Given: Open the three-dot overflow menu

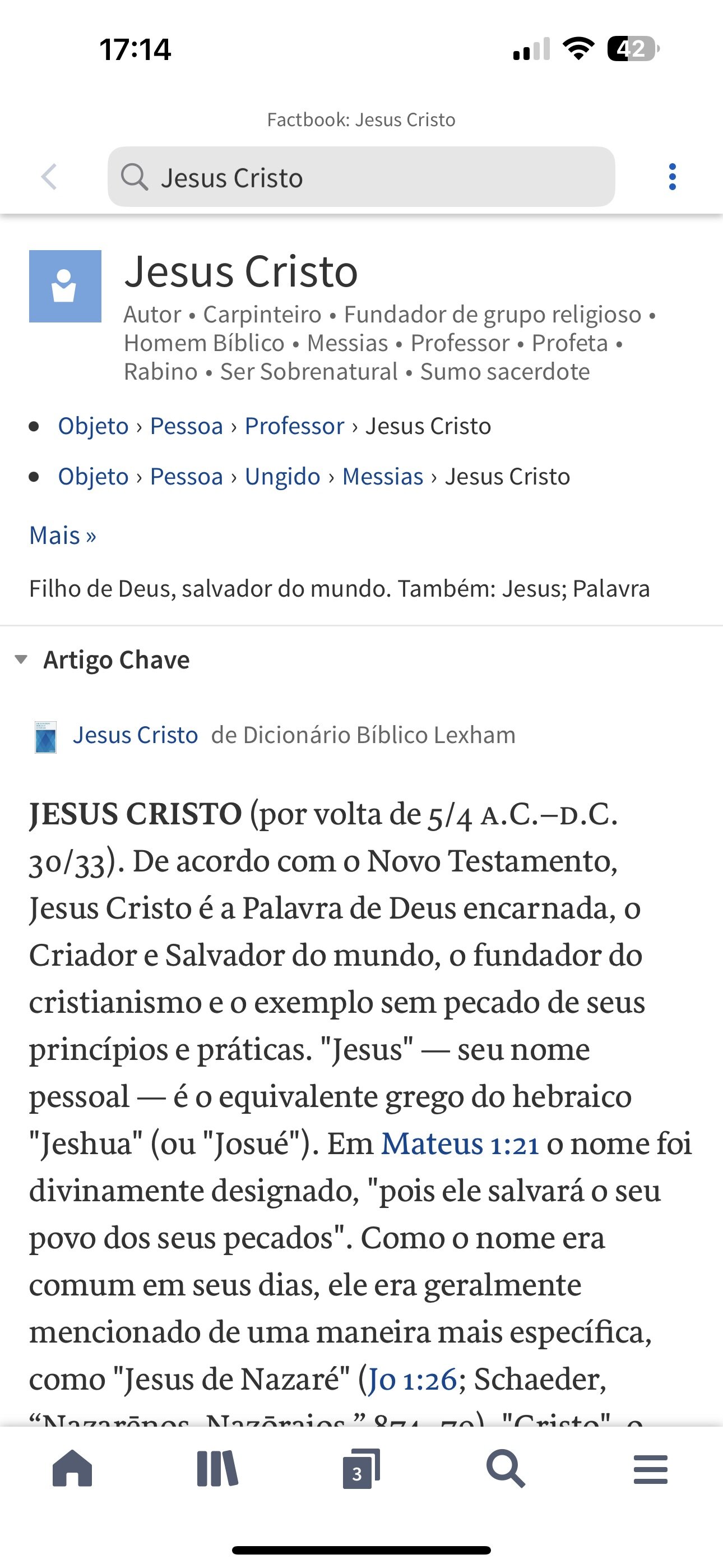Looking at the screenshot, I should (x=672, y=177).
